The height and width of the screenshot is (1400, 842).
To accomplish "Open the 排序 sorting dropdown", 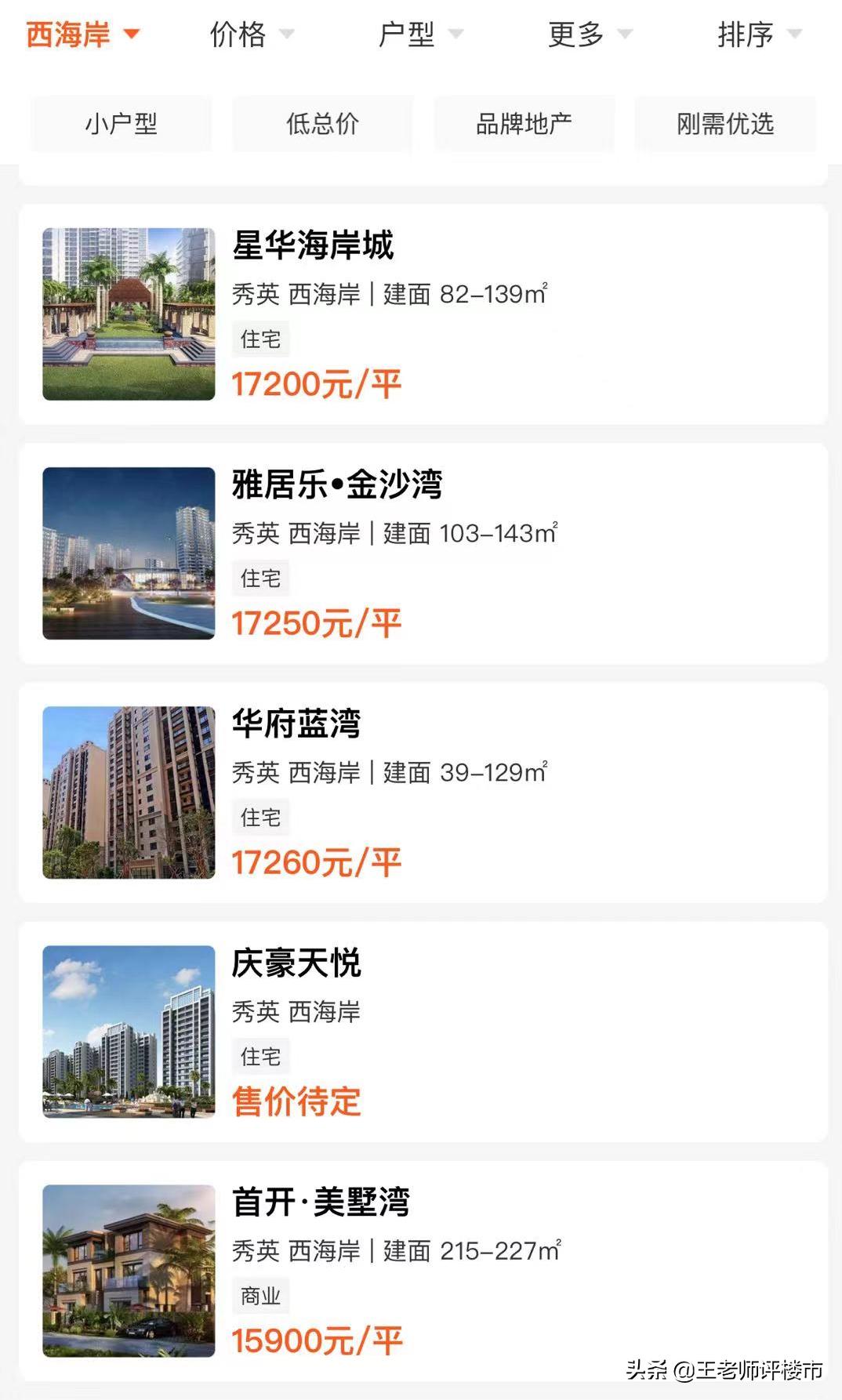I will pyautogui.click(x=757, y=34).
